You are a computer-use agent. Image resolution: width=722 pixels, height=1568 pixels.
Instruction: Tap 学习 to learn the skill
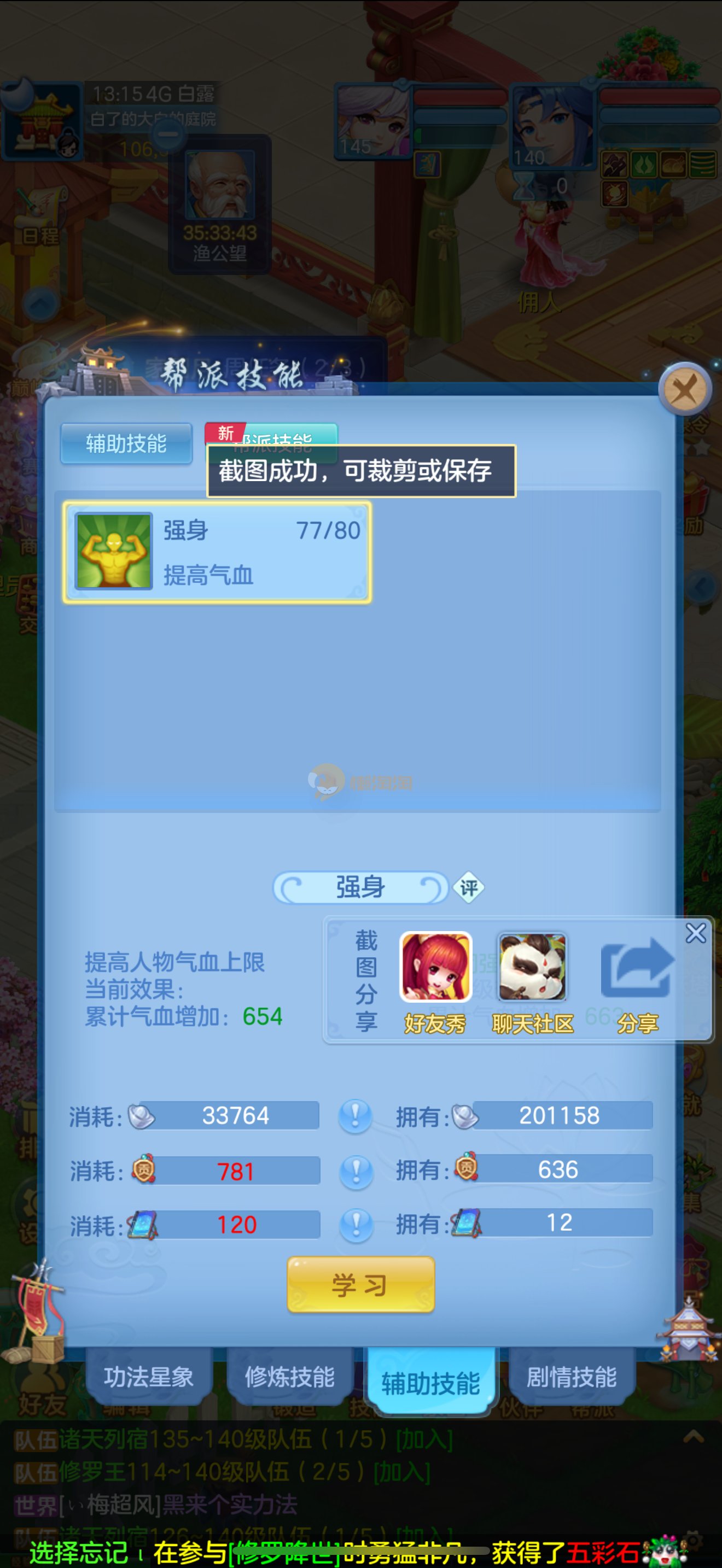click(x=360, y=1285)
